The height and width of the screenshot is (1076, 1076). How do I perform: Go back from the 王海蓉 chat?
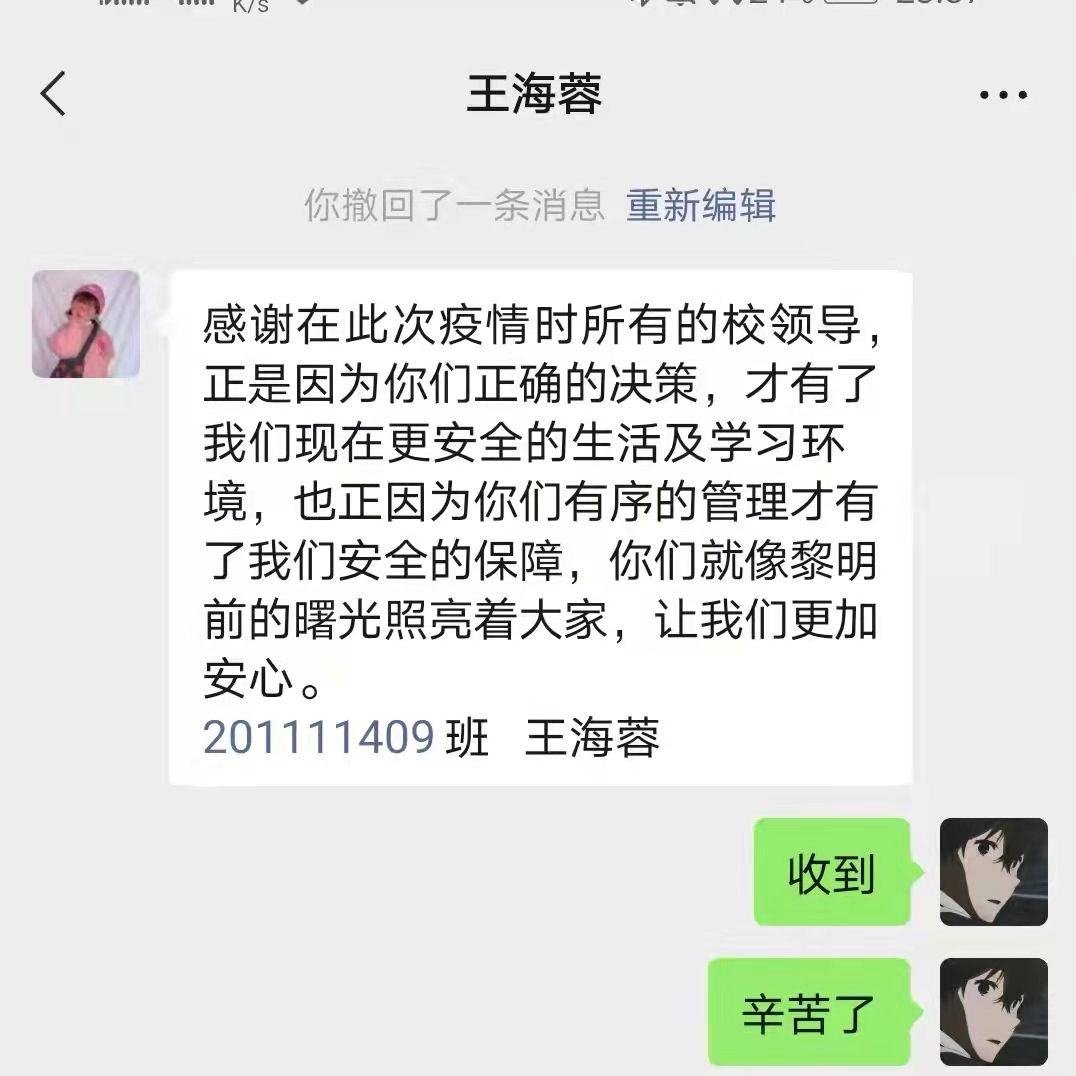tap(53, 95)
